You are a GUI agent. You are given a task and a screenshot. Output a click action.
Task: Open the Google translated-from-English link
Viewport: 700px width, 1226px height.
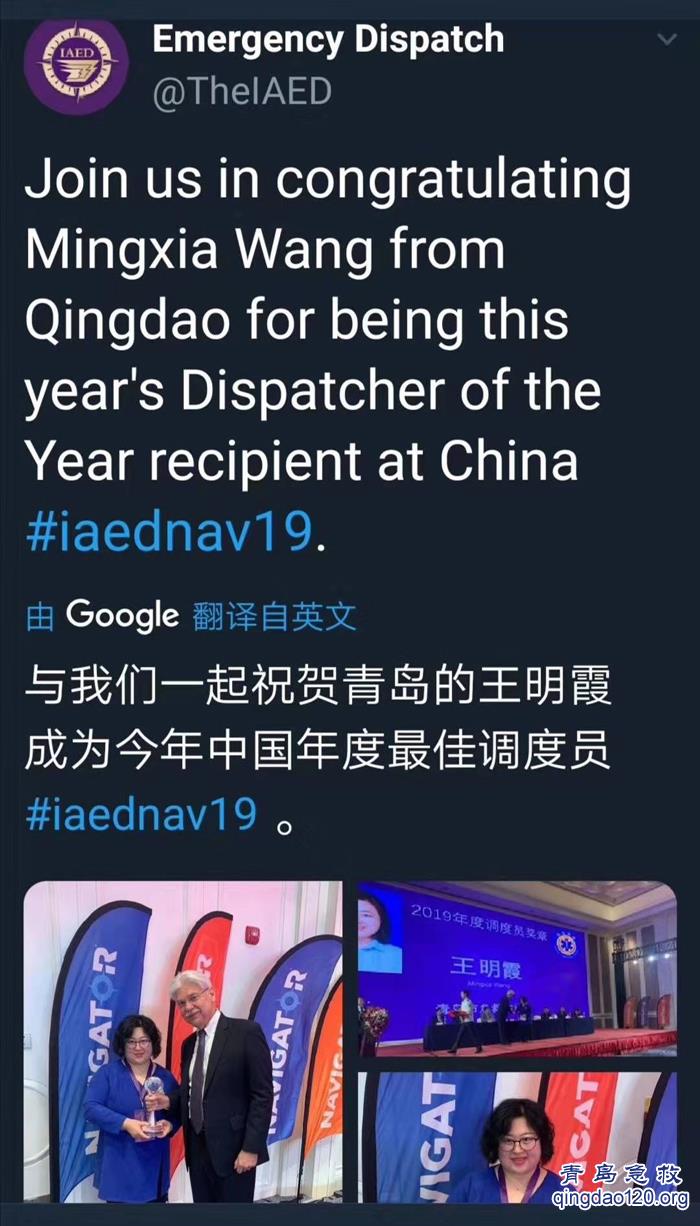[x=191, y=615]
